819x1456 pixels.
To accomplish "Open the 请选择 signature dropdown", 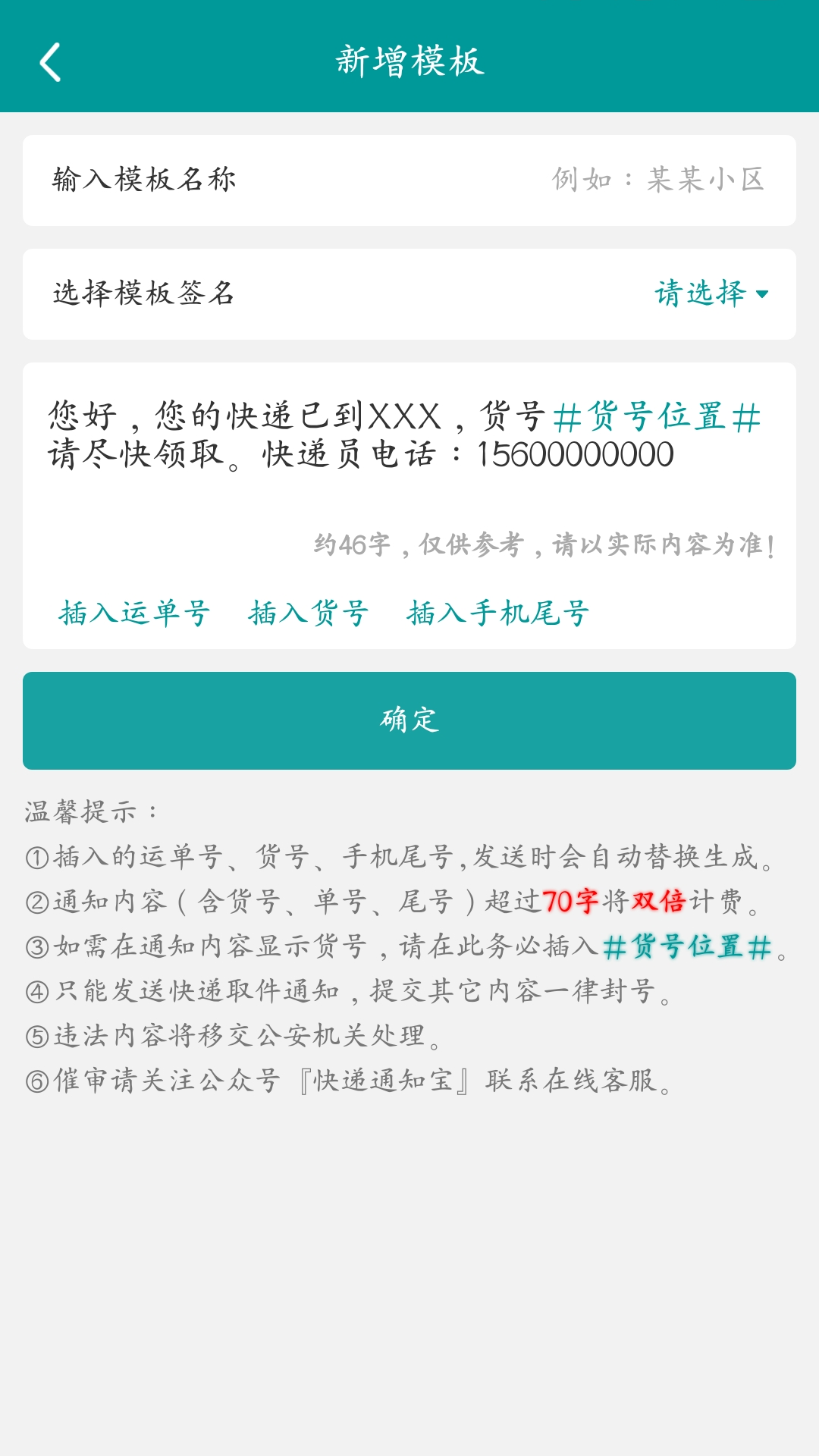I will point(711,293).
